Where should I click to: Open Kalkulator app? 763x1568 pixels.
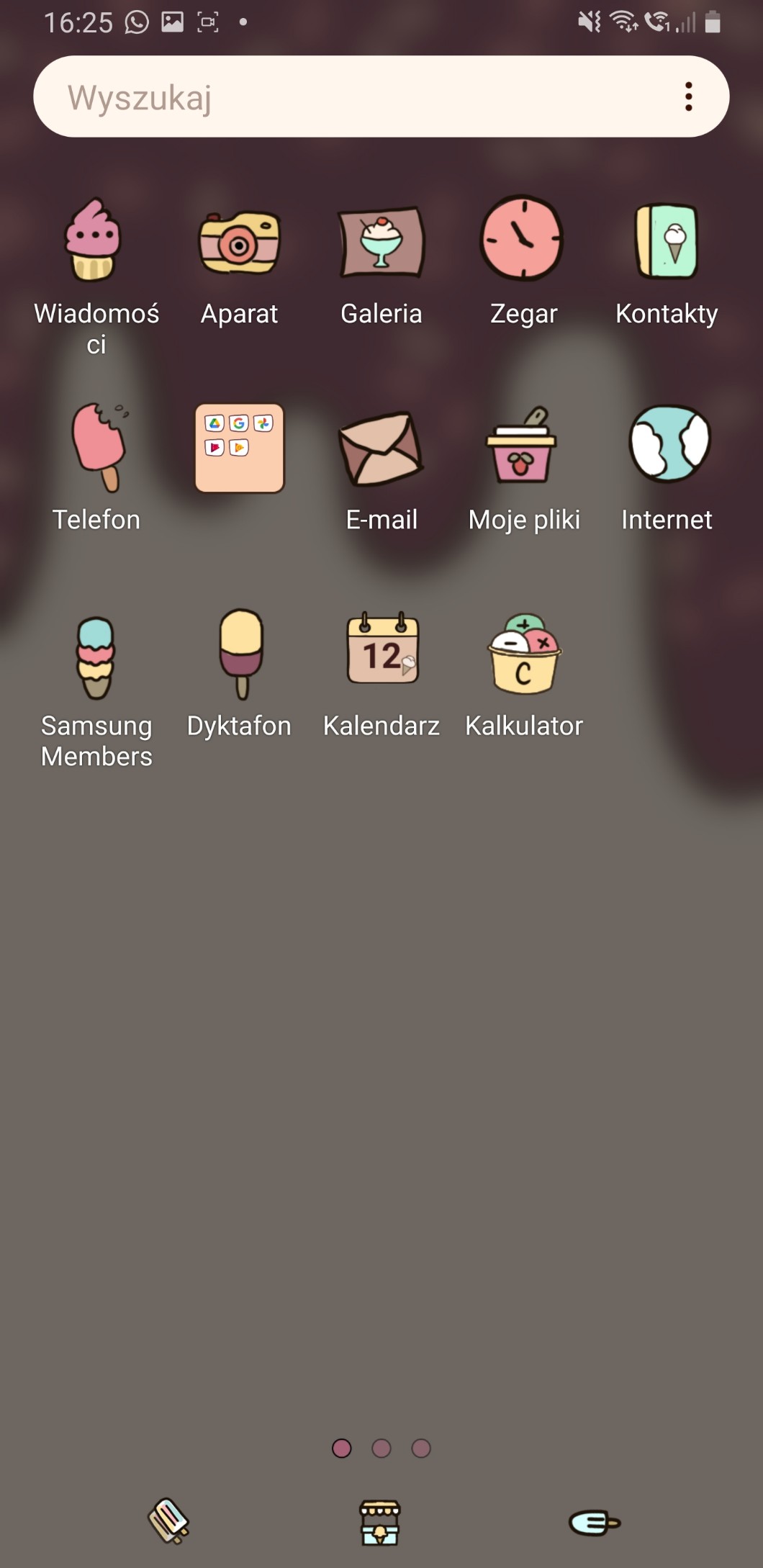pos(523,654)
